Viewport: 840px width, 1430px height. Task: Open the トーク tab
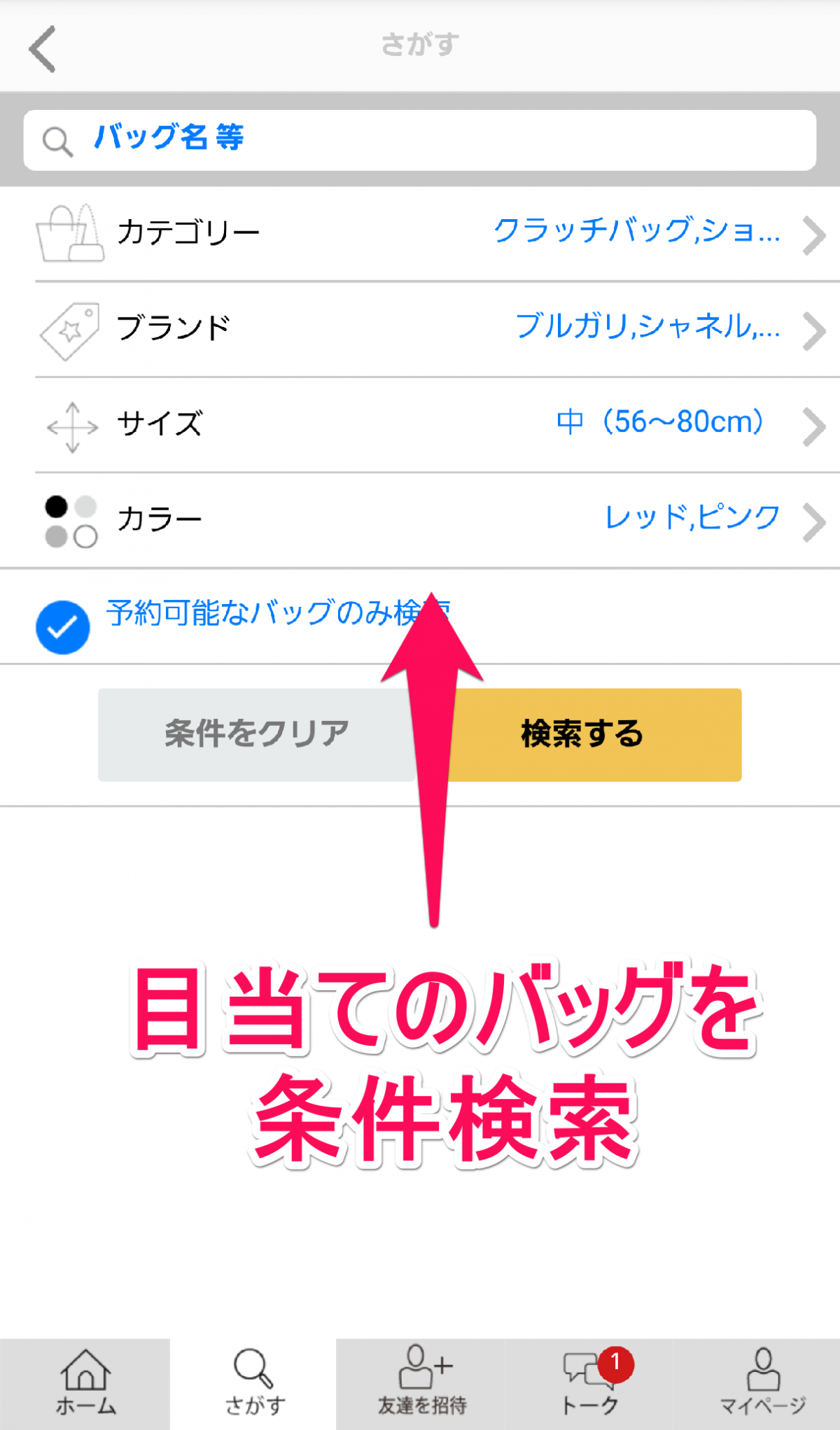click(x=589, y=1382)
